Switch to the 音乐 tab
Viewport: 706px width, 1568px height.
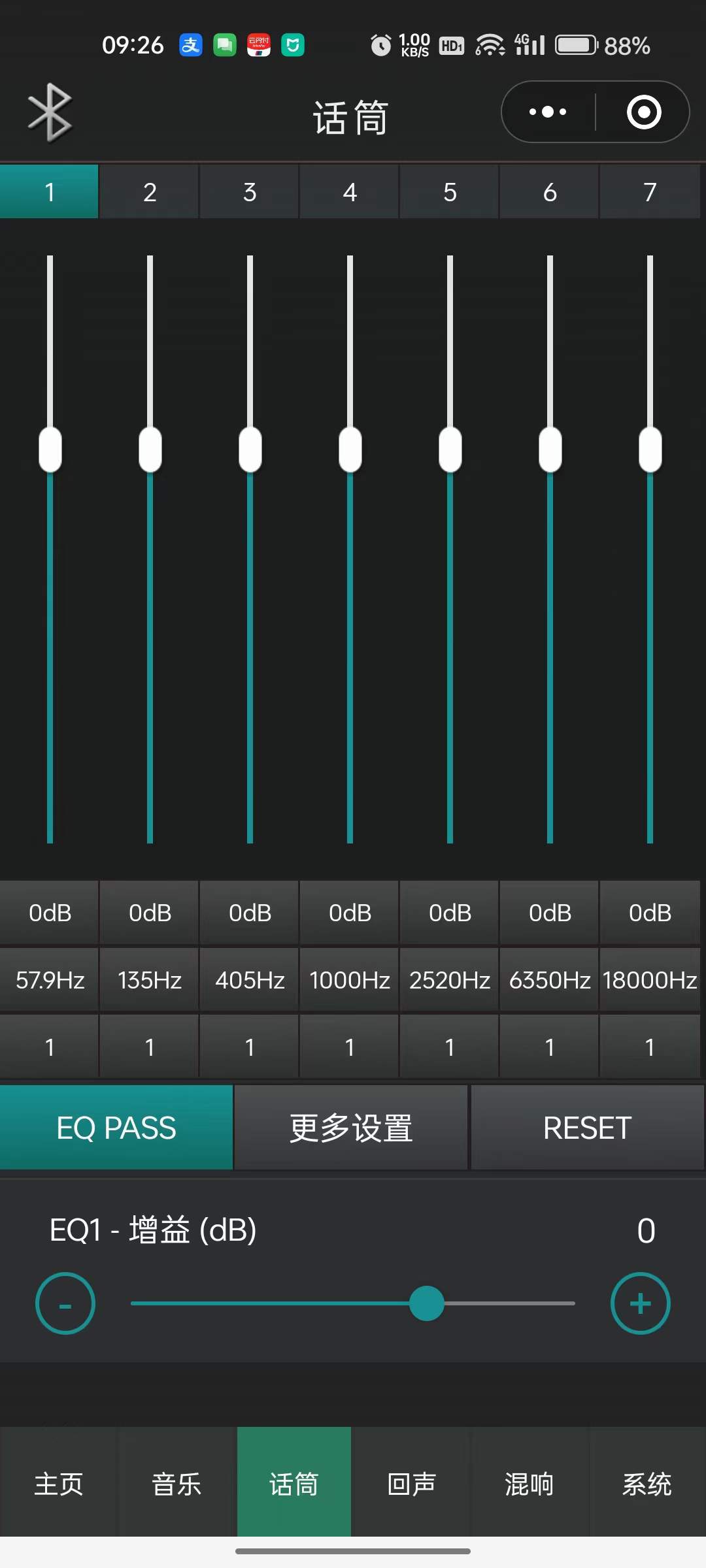click(176, 1483)
